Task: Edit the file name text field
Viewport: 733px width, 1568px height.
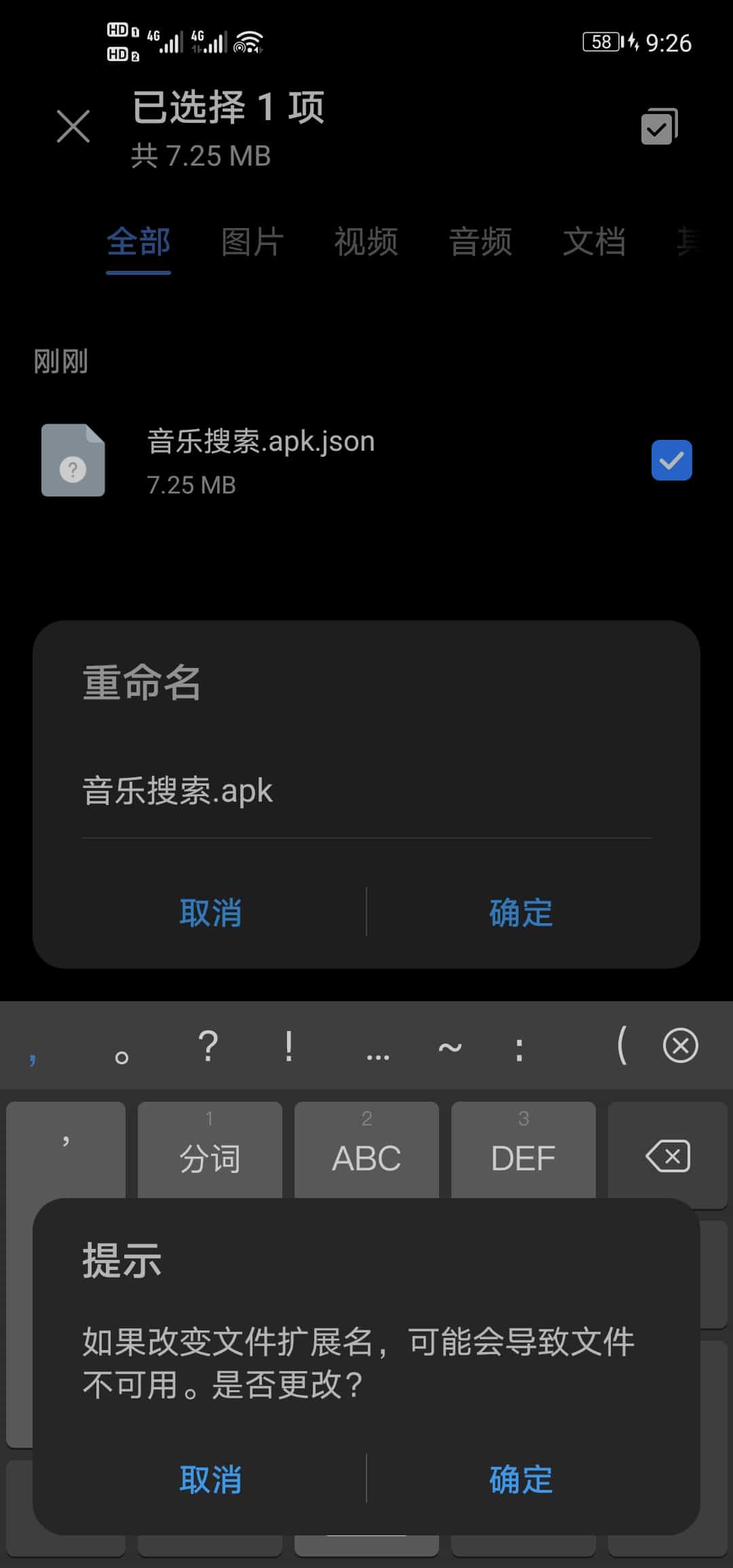Action: click(365, 791)
